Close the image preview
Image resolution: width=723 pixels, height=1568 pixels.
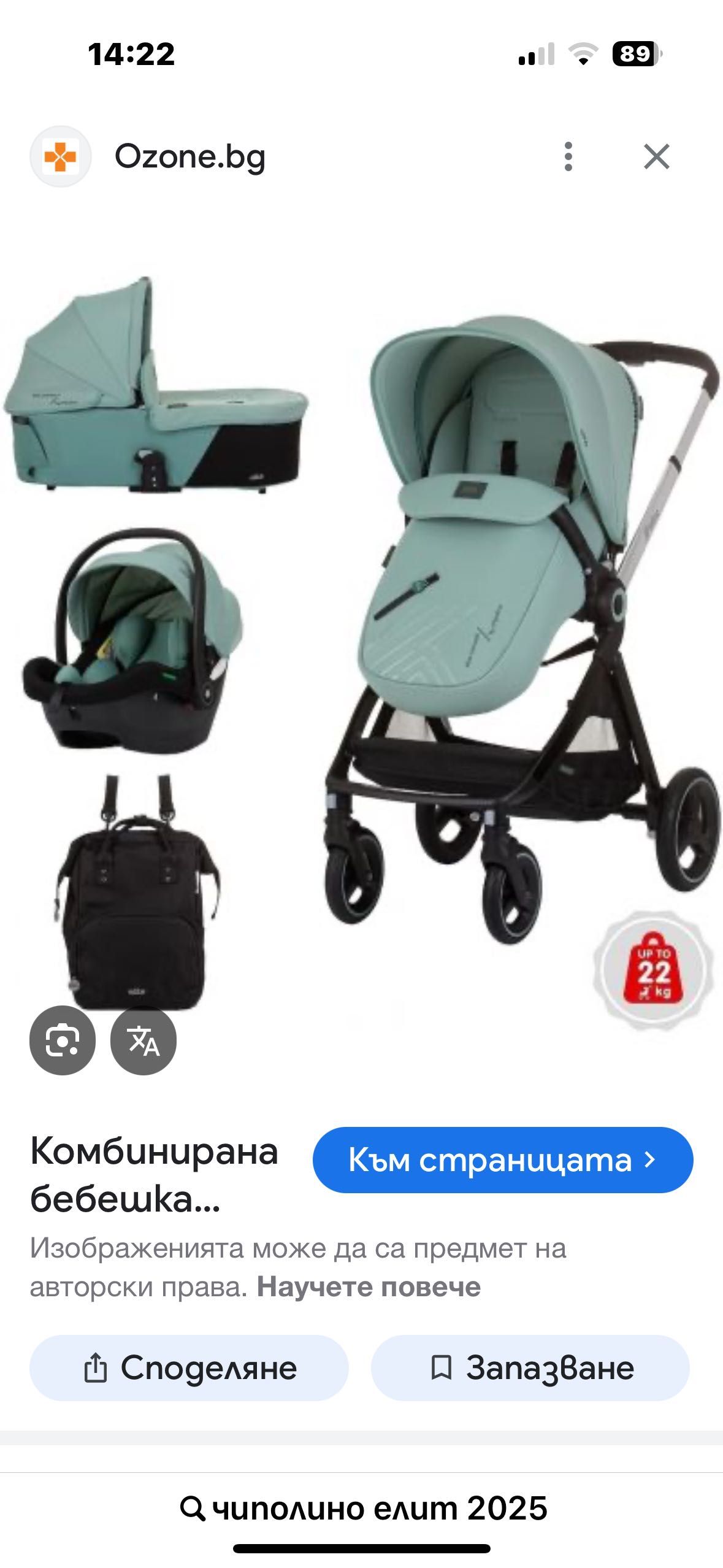coord(656,156)
